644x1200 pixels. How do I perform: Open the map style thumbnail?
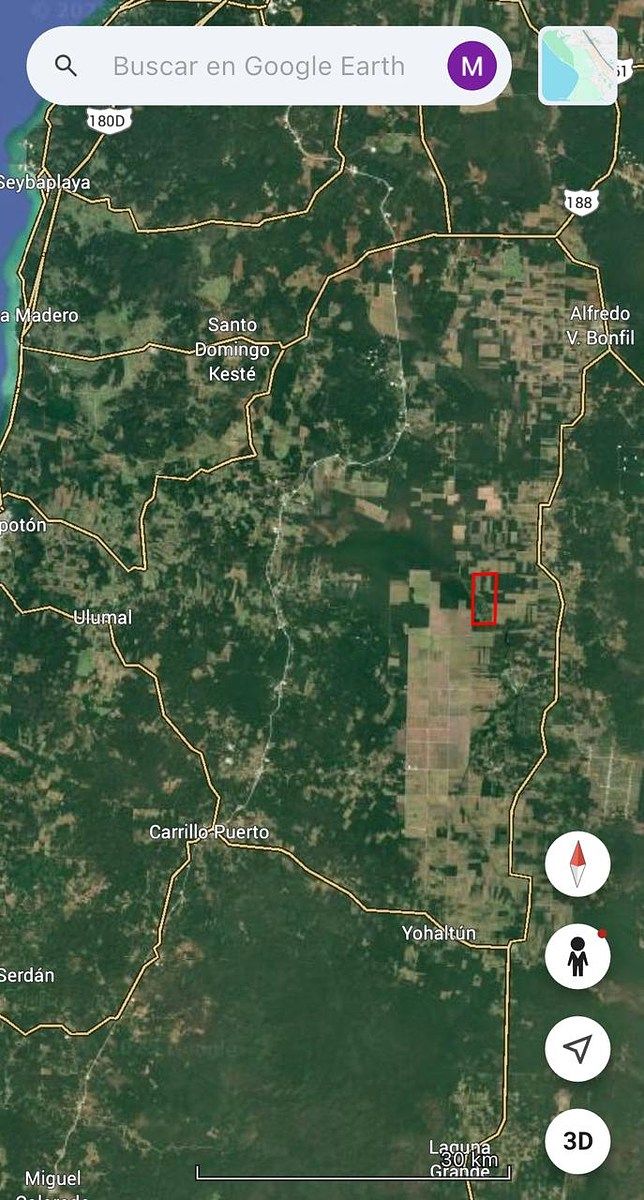(x=578, y=66)
